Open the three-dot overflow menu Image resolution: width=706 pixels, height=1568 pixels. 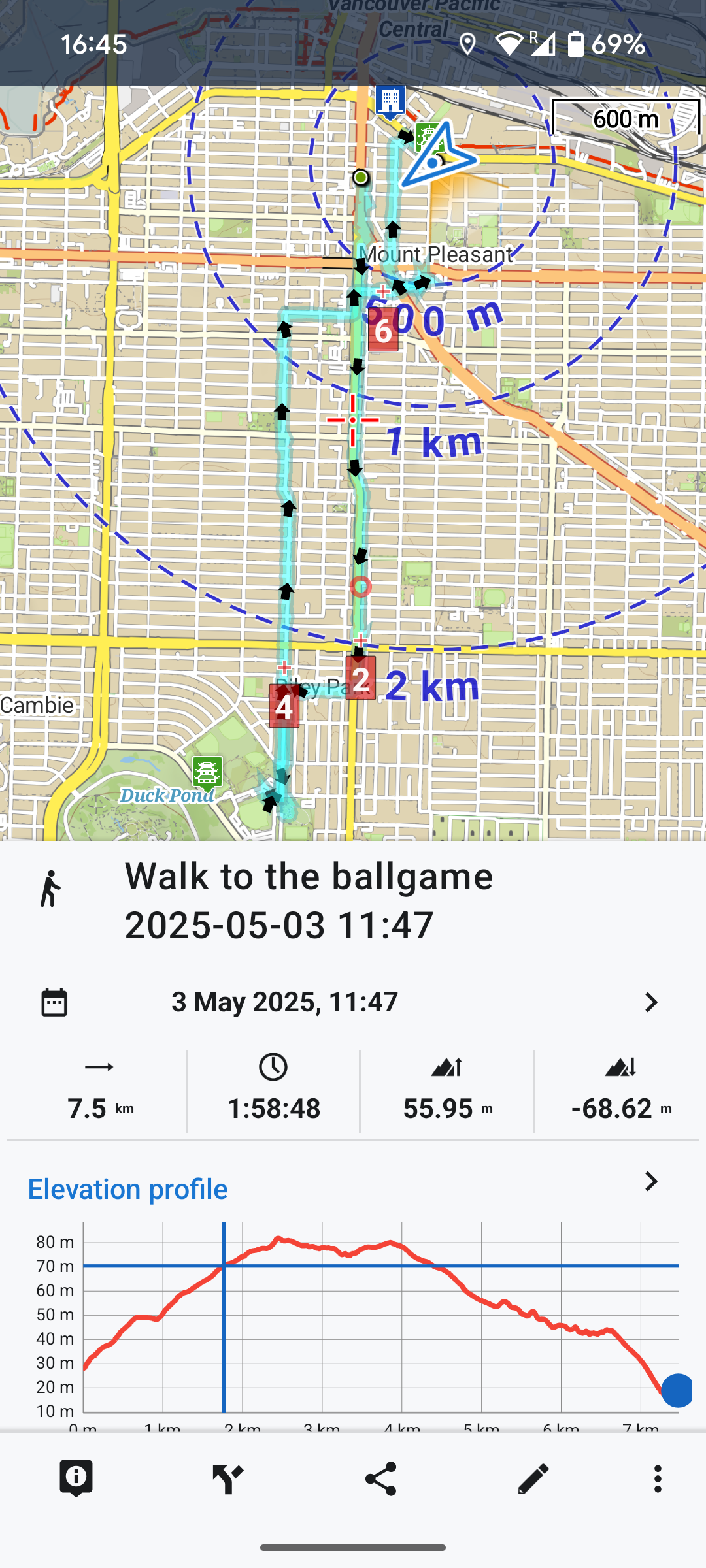pos(658,1478)
